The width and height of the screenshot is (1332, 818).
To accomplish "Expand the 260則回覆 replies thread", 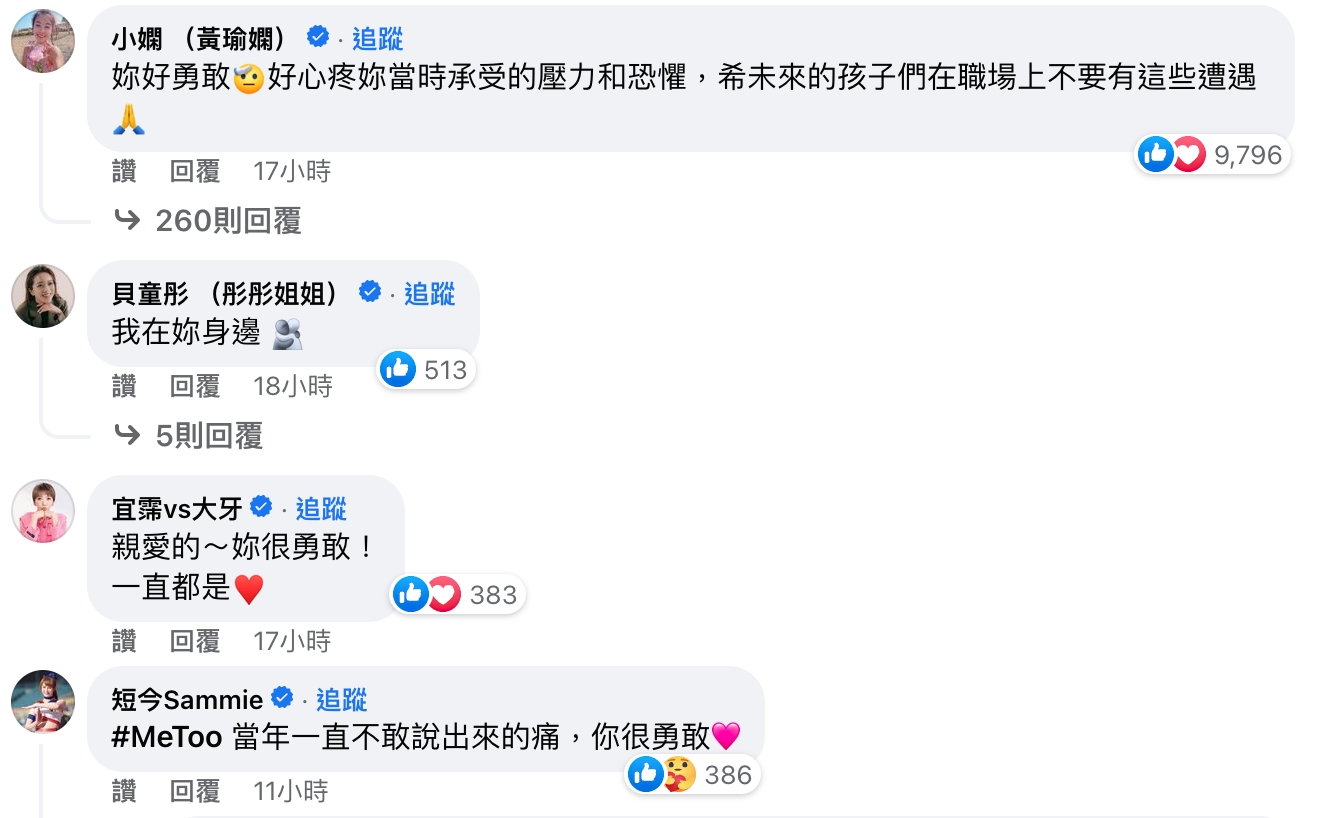I will click(x=228, y=221).
